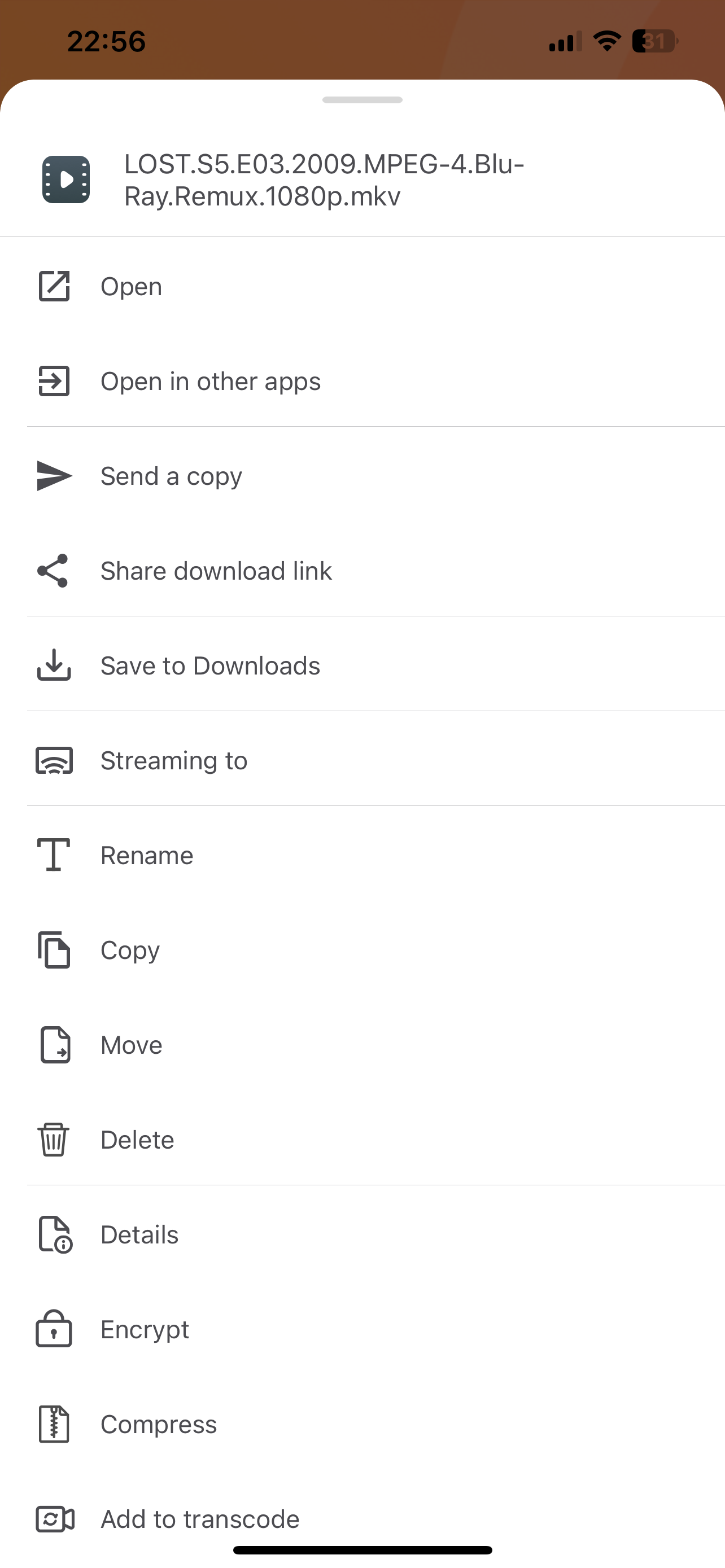Encrypt the selected file
Screen dimensions: 725x1568
pos(145,1329)
